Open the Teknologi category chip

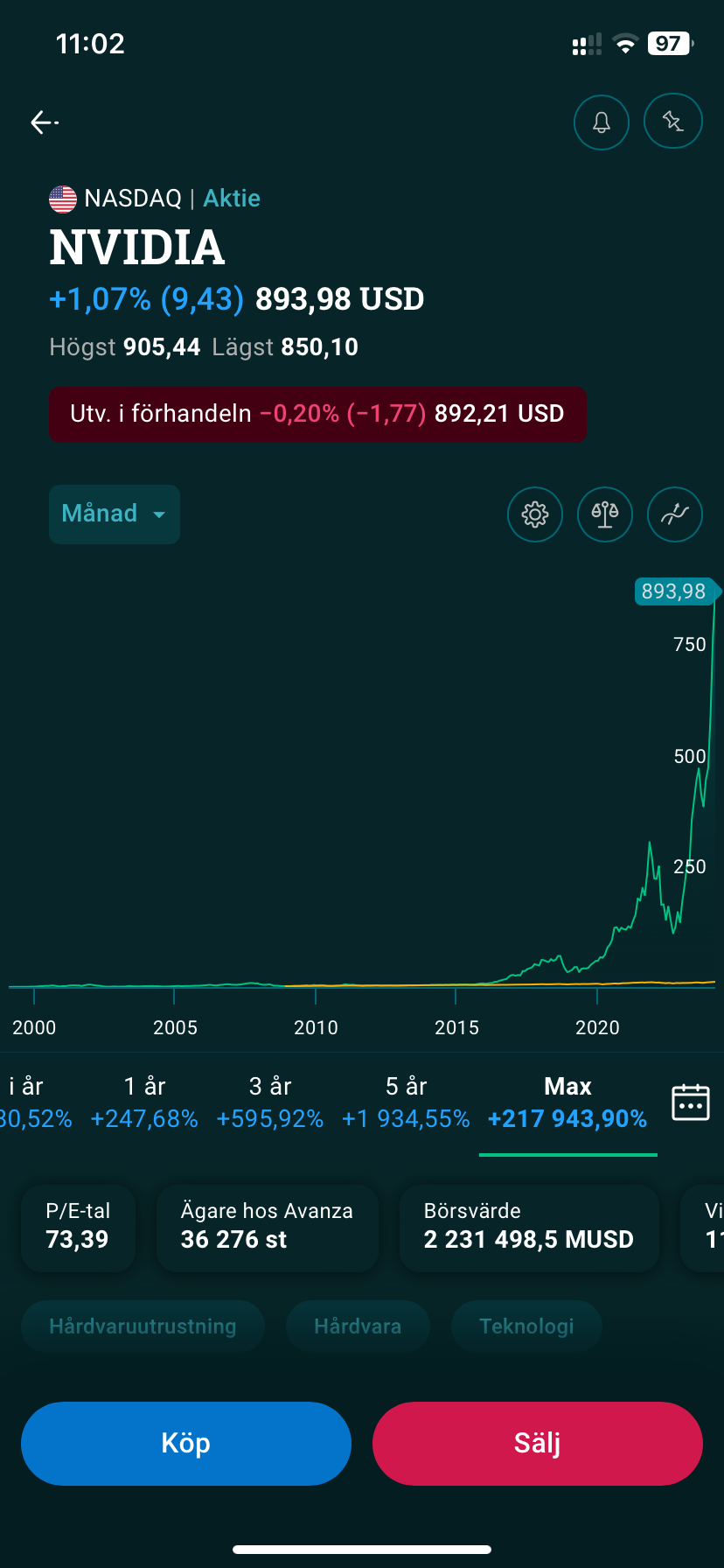point(526,1326)
